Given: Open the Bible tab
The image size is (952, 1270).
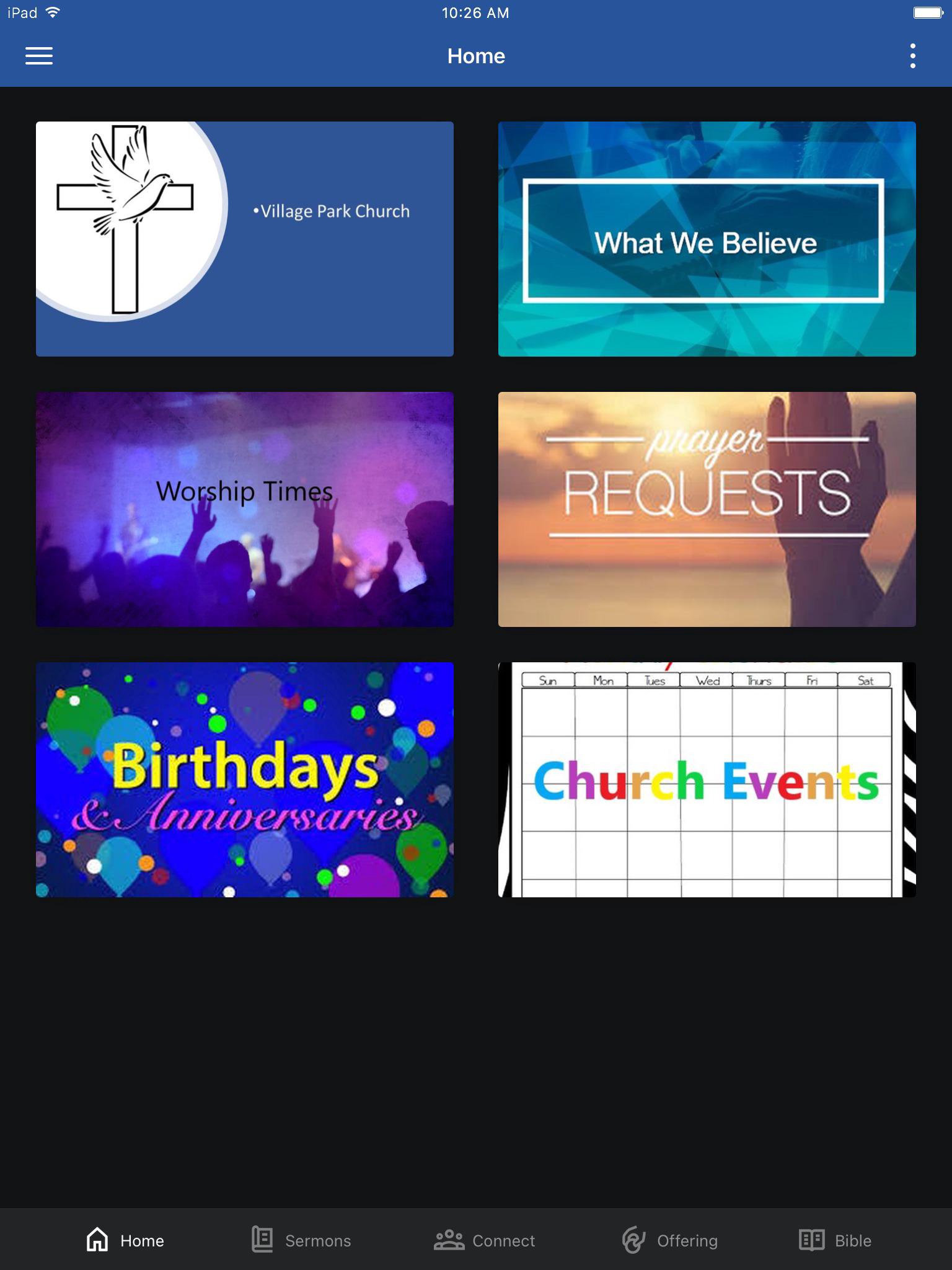Looking at the screenshot, I should click(835, 1240).
